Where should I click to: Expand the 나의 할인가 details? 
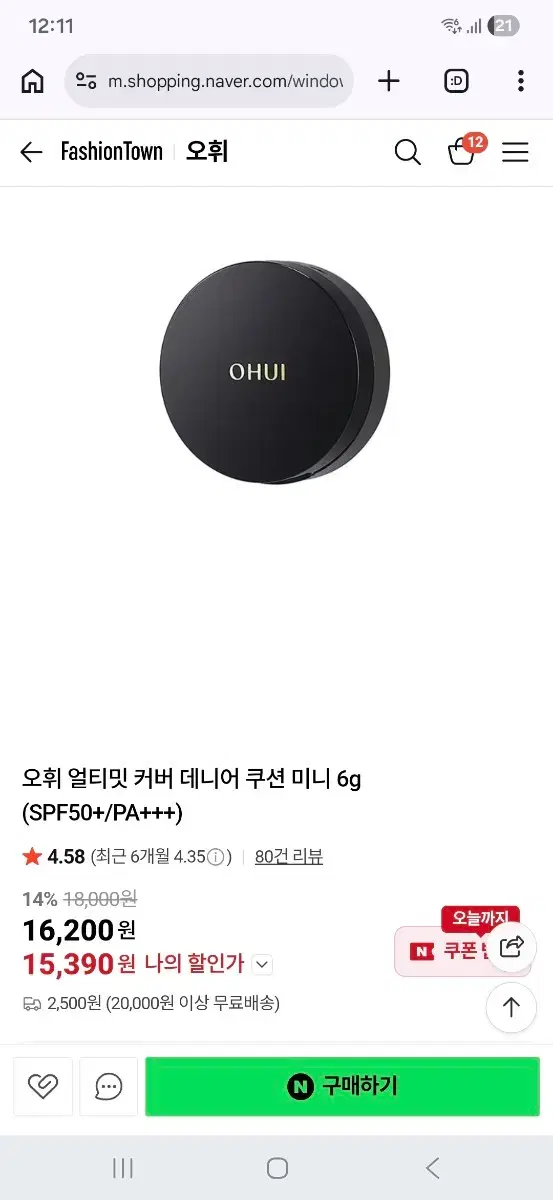tap(262, 964)
